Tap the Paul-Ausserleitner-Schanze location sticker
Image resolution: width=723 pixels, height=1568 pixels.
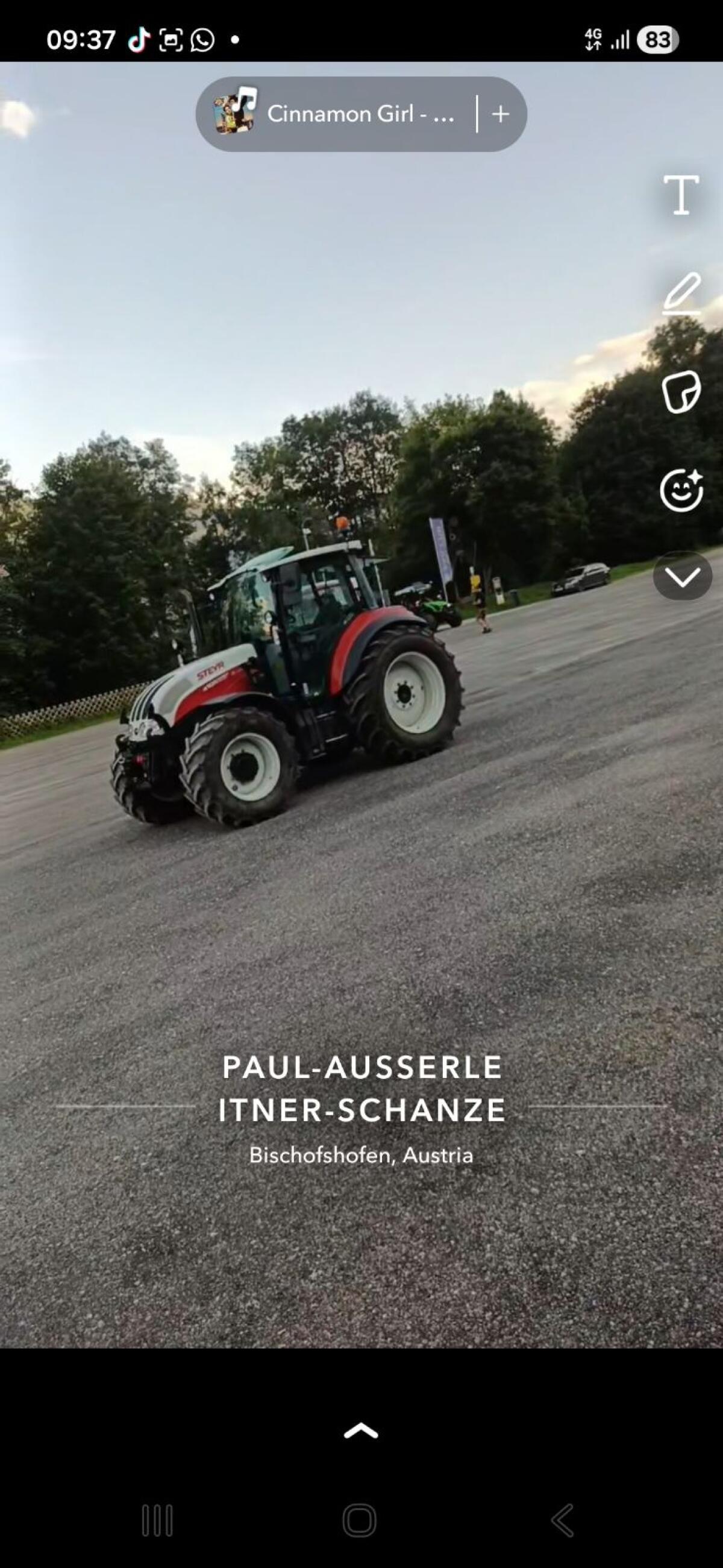pos(361,1108)
